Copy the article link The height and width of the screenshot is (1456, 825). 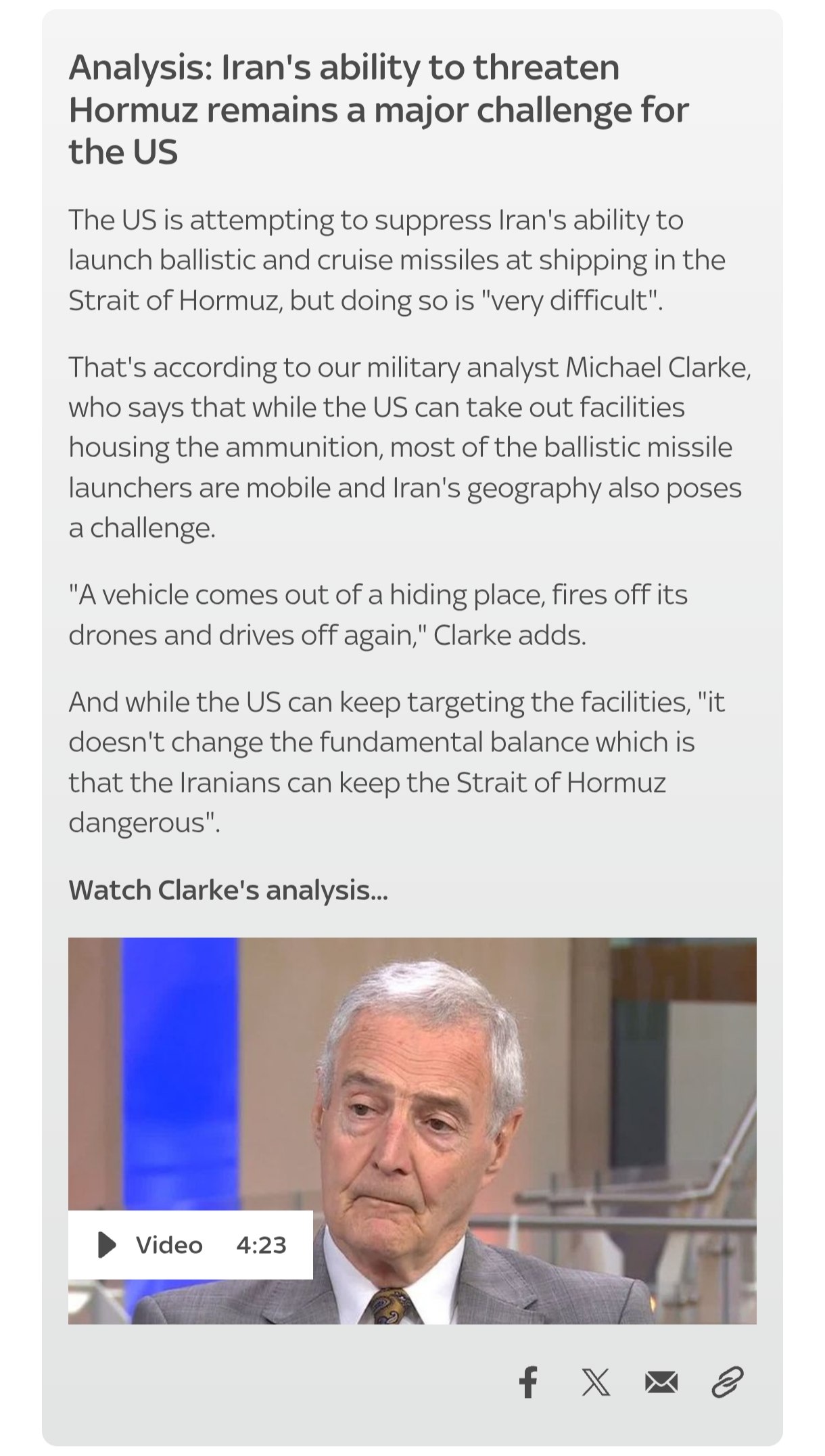point(728,1382)
